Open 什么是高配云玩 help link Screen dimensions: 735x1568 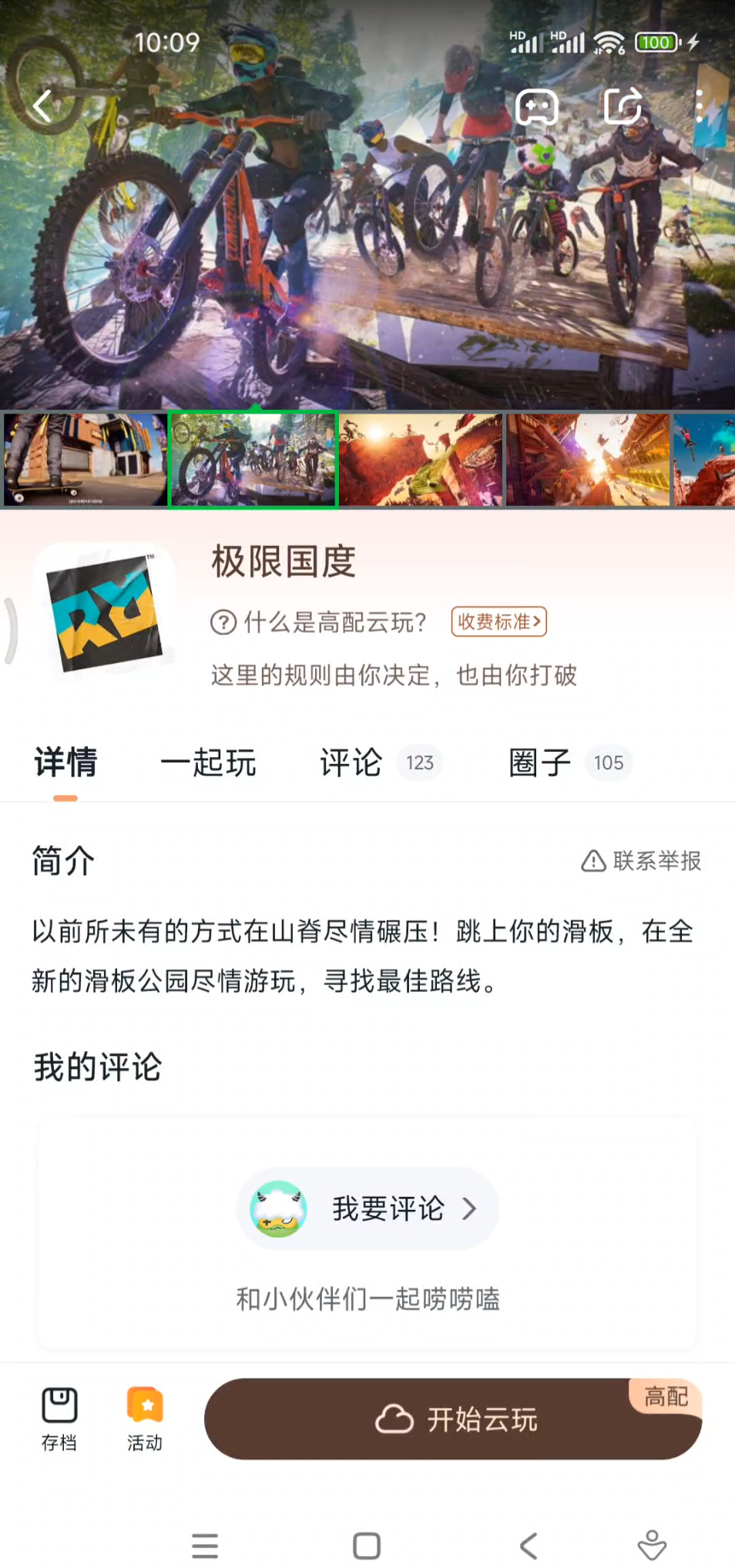pyautogui.click(x=320, y=622)
